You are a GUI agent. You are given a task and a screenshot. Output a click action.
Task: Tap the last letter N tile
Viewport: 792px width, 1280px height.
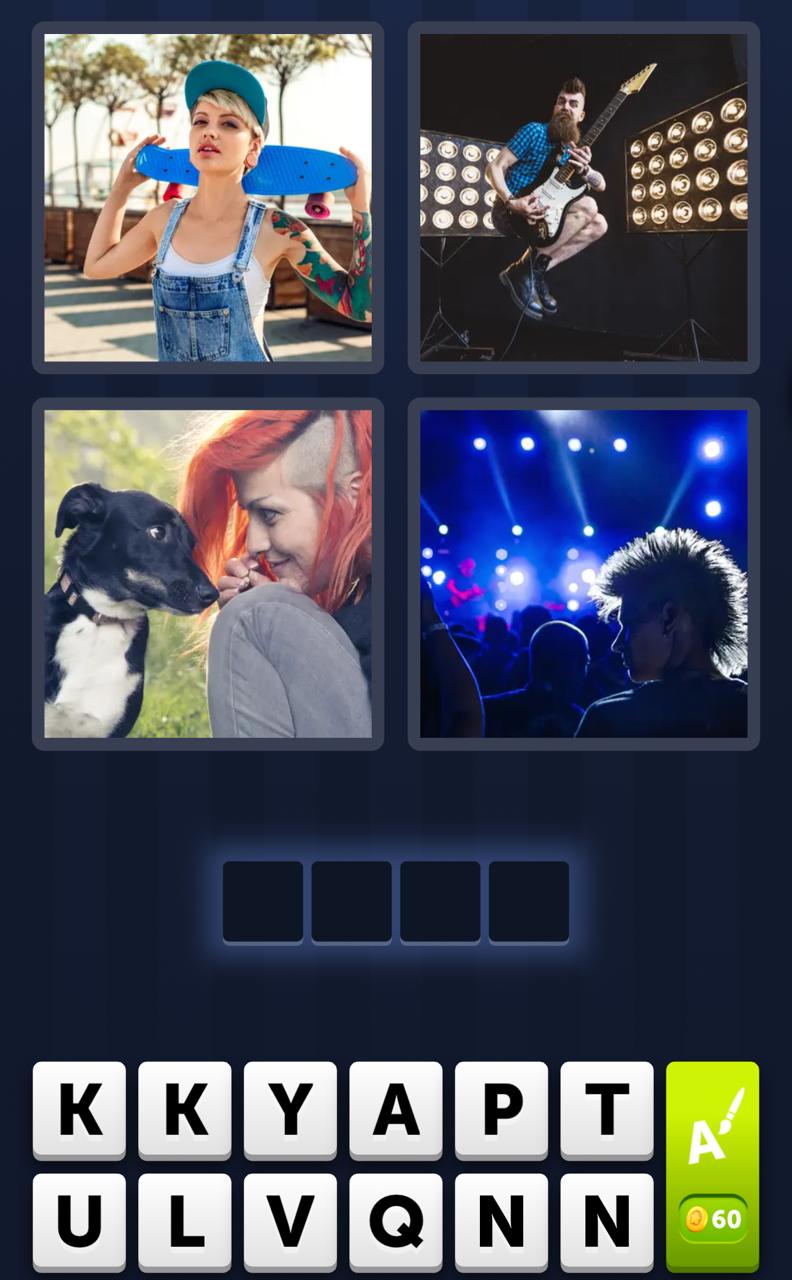pos(606,1220)
